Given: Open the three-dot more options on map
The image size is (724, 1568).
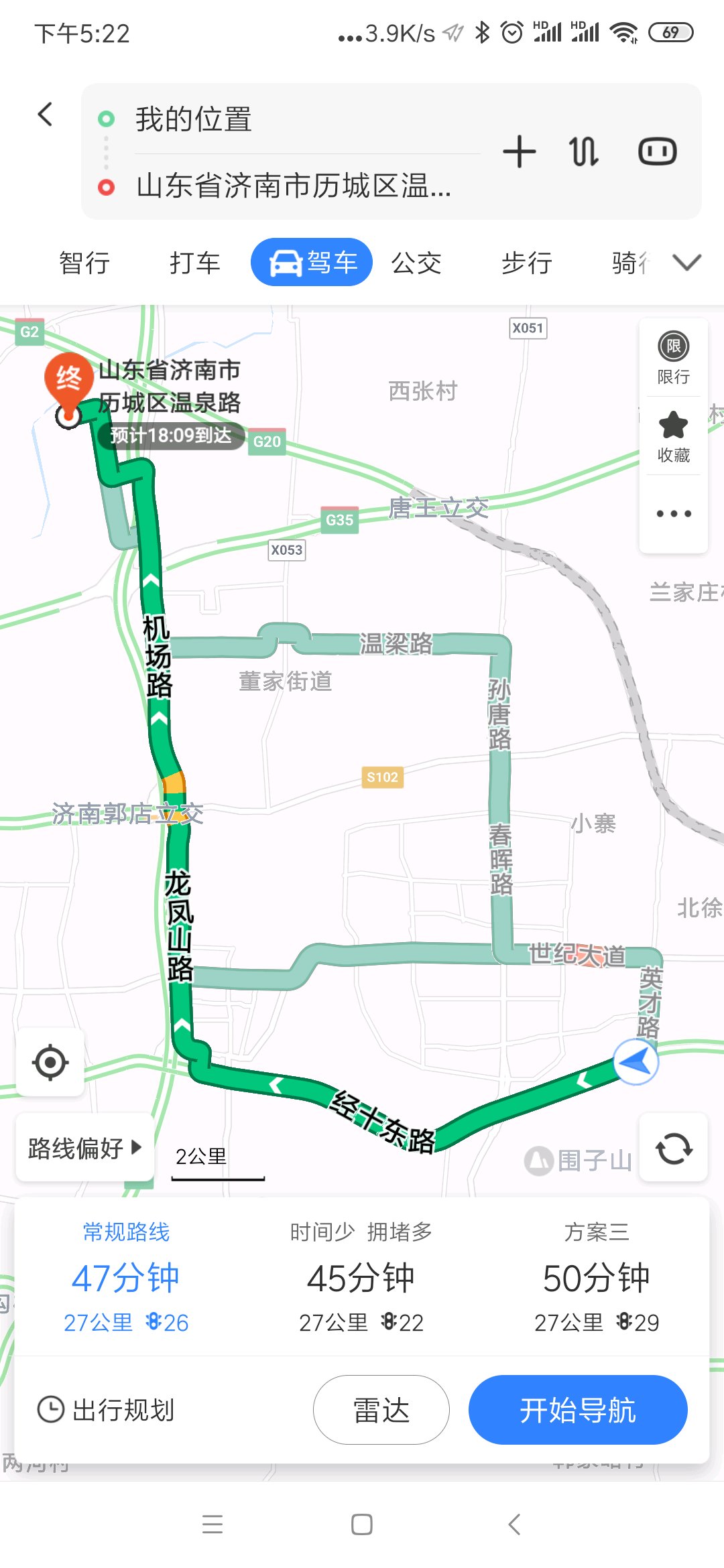Looking at the screenshot, I should click(673, 514).
